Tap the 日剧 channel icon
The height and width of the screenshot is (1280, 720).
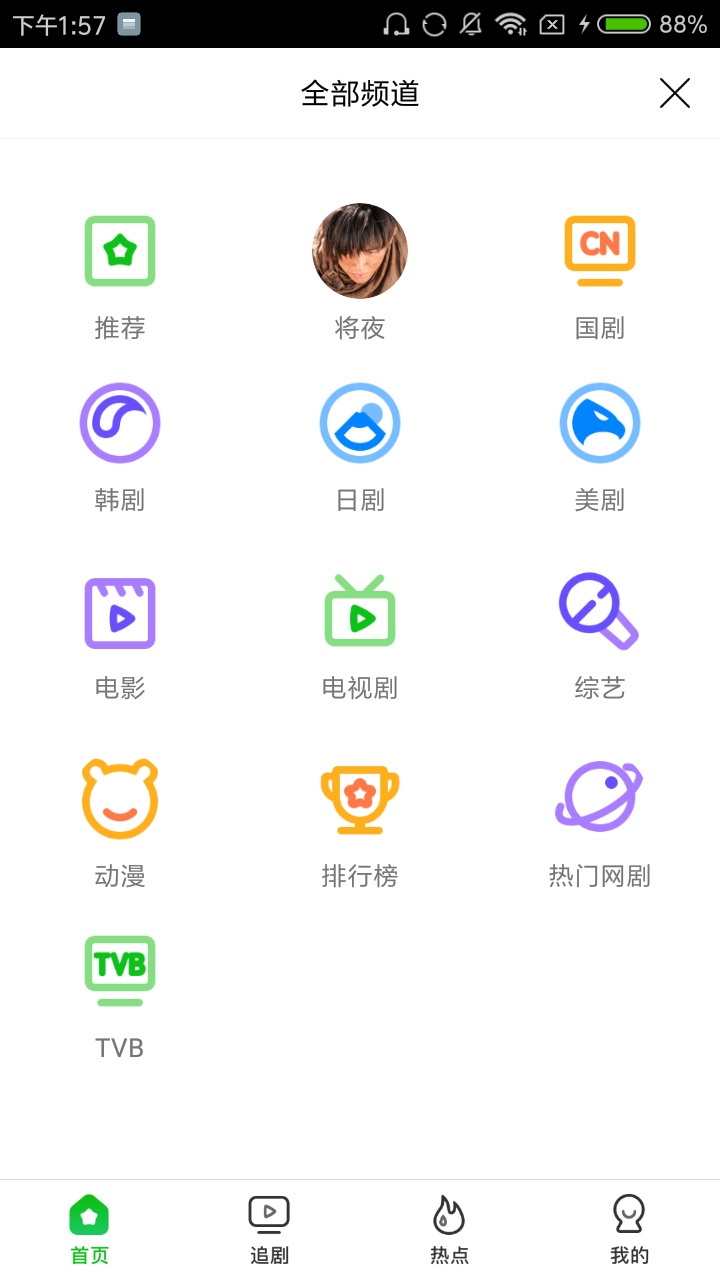pyautogui.click(x=360, y=422)
